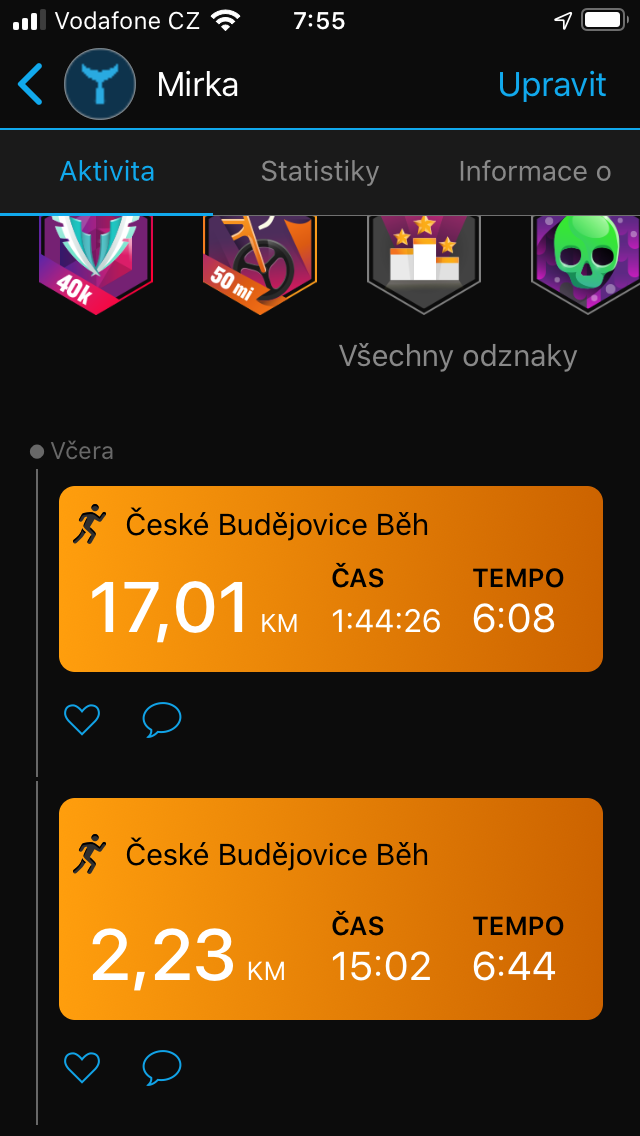Like the 2,23 km run

tap(82, 1067)
